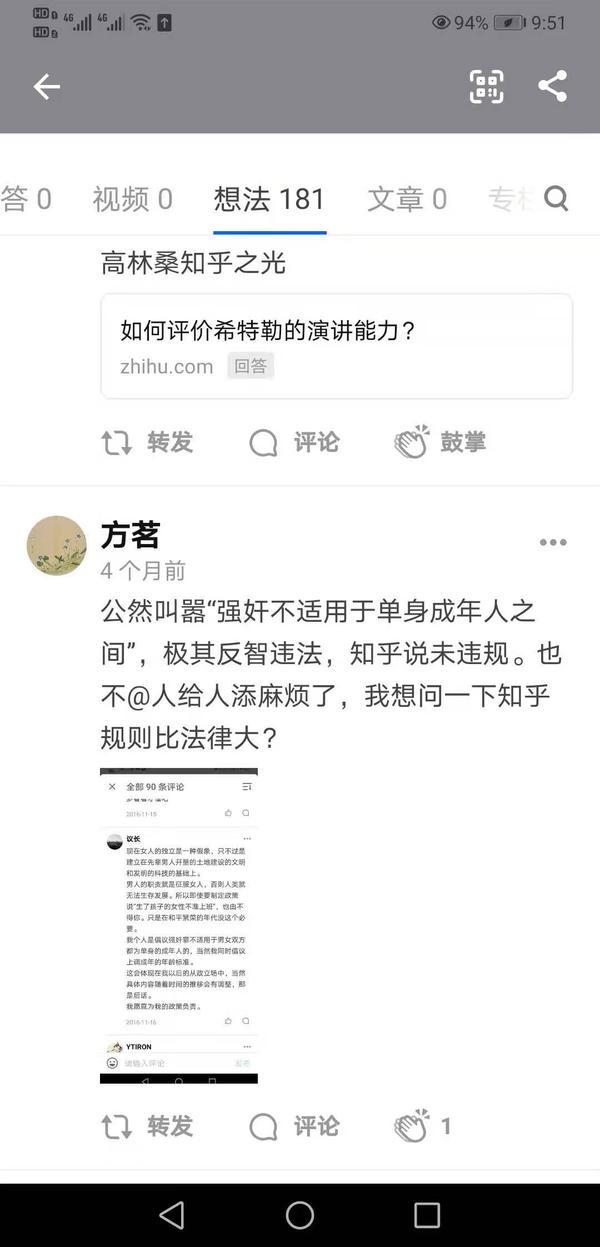Open the QR code scanner icon
600x1247 pixels.
(486, 87)
